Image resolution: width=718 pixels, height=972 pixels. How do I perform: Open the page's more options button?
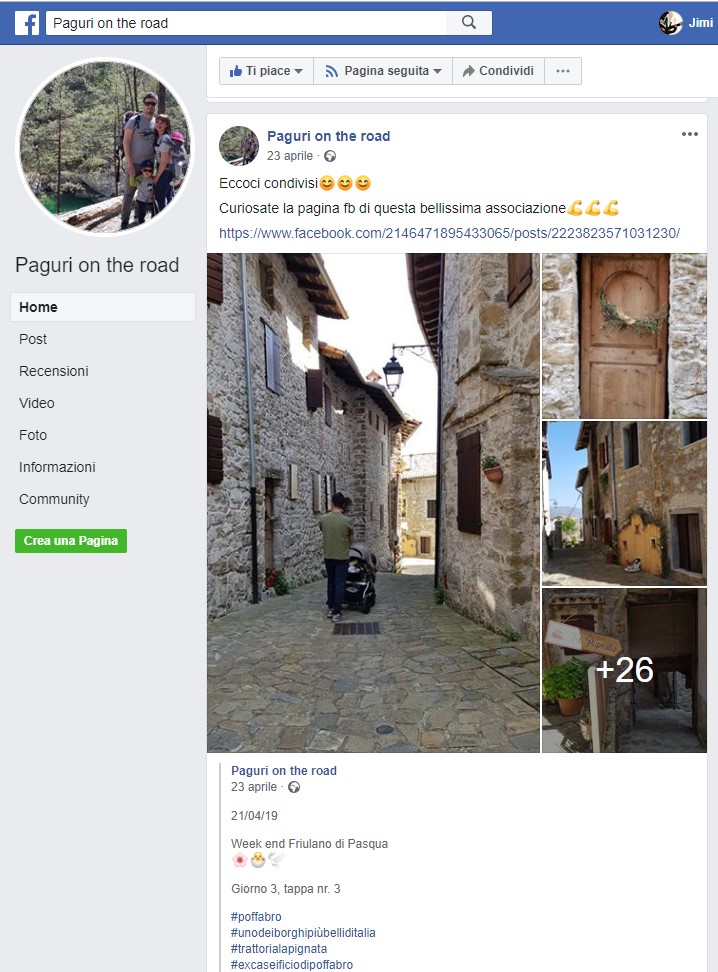coord(563,71)
